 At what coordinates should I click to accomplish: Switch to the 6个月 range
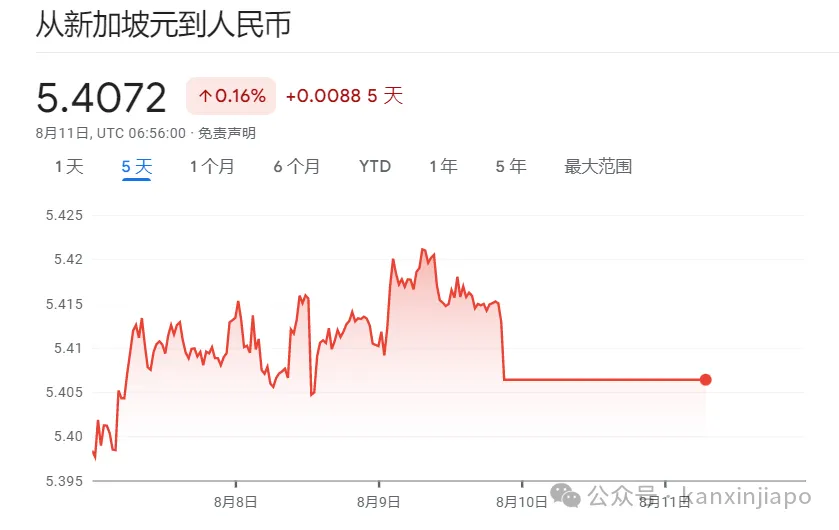(297, 167)
